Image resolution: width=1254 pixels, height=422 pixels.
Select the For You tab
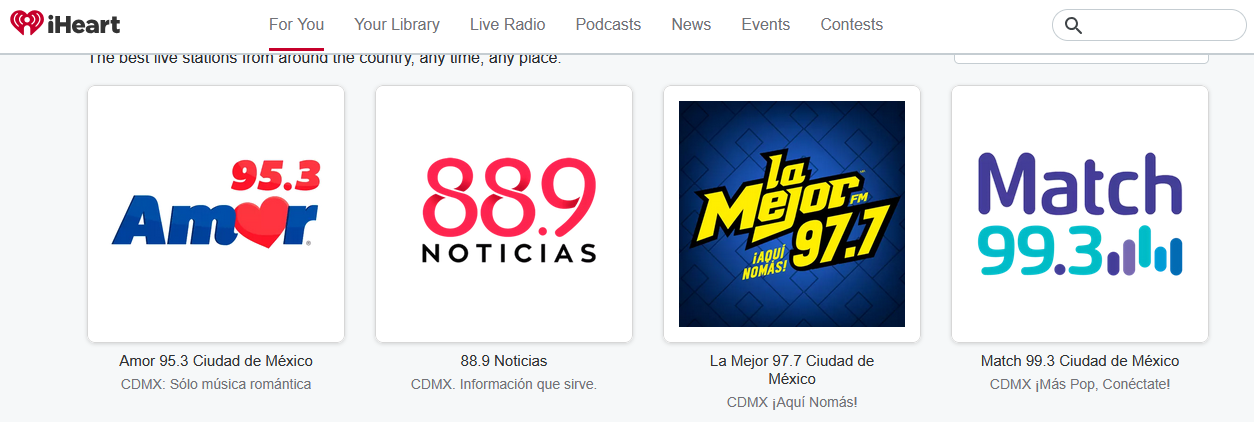coord(296,25)
